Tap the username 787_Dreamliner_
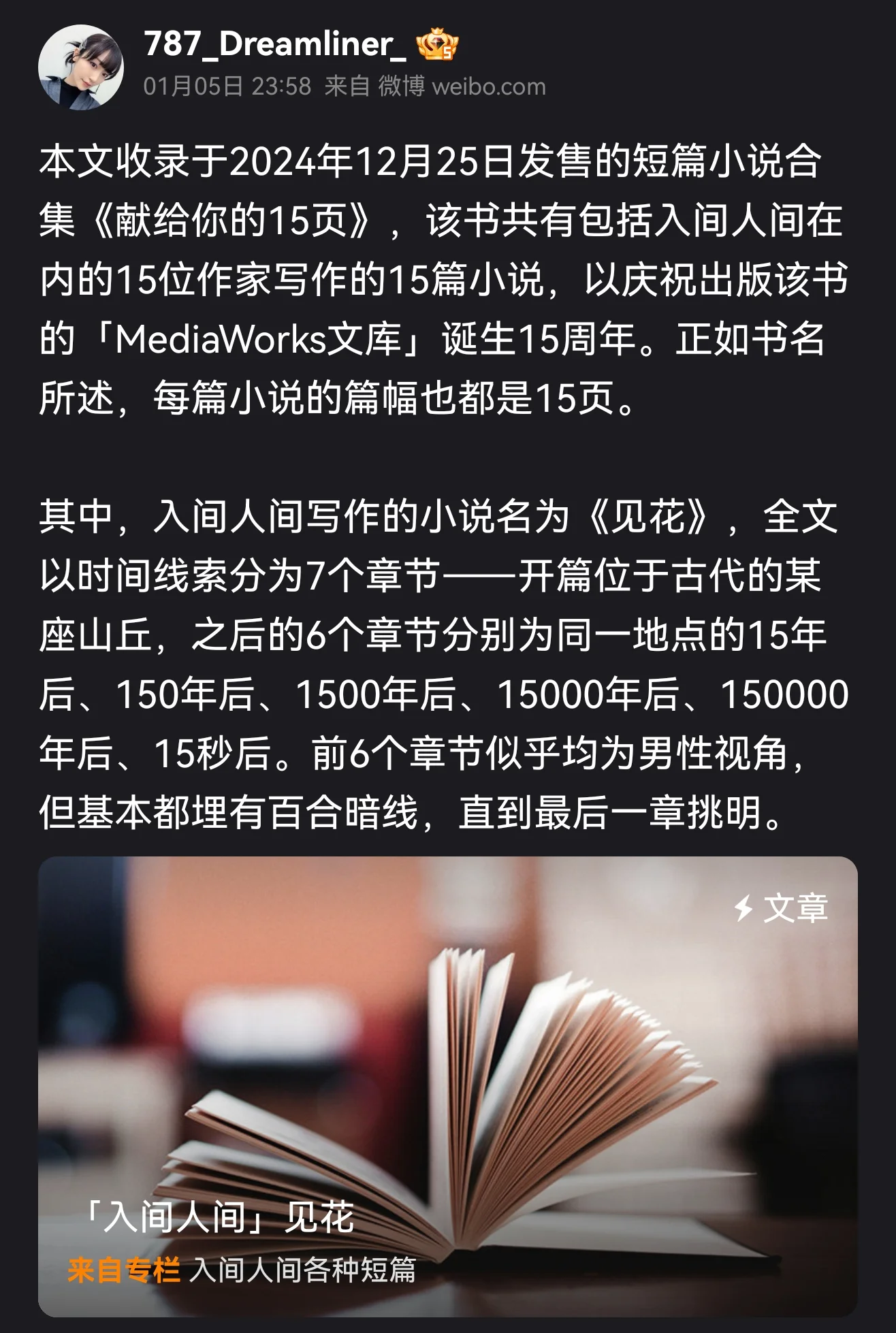The image size is (896, 1333). click(274, 45)
